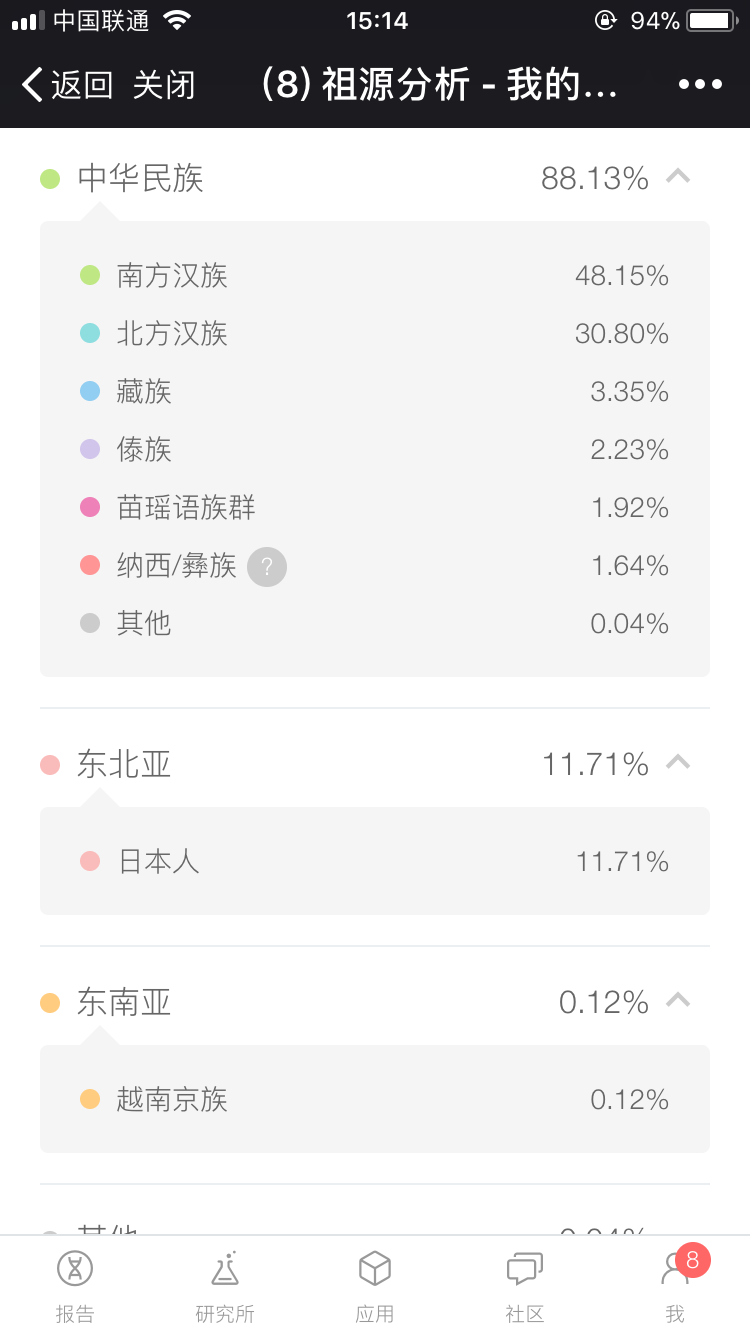The width and height of the screenshot is (750, 1334).
Task: Switch to the 社区 tab
Action: tap(525, 1285)
